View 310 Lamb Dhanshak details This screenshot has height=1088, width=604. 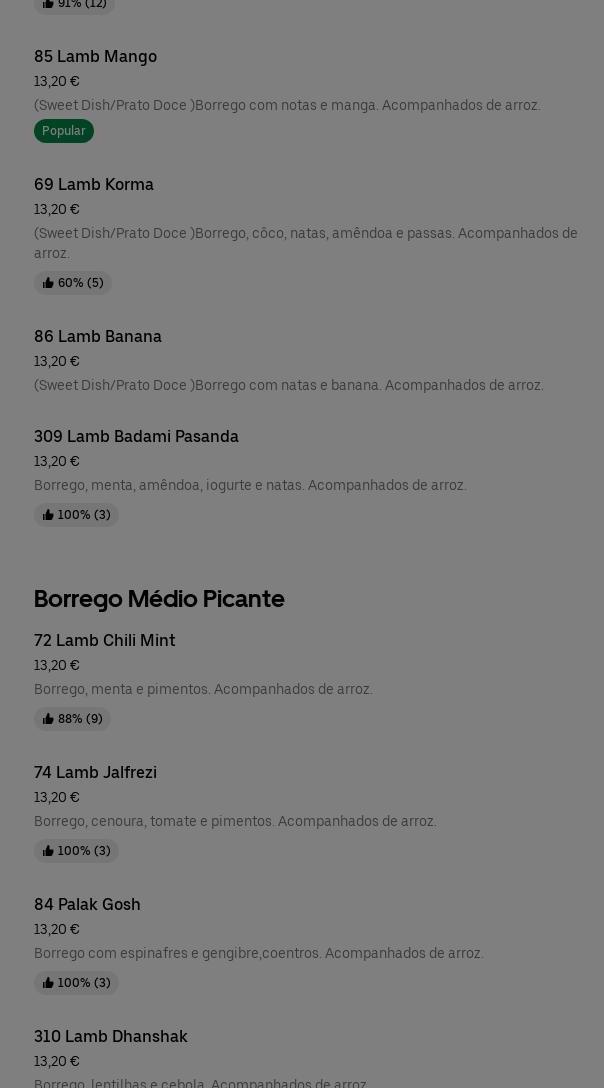[x=111, y=1037]
